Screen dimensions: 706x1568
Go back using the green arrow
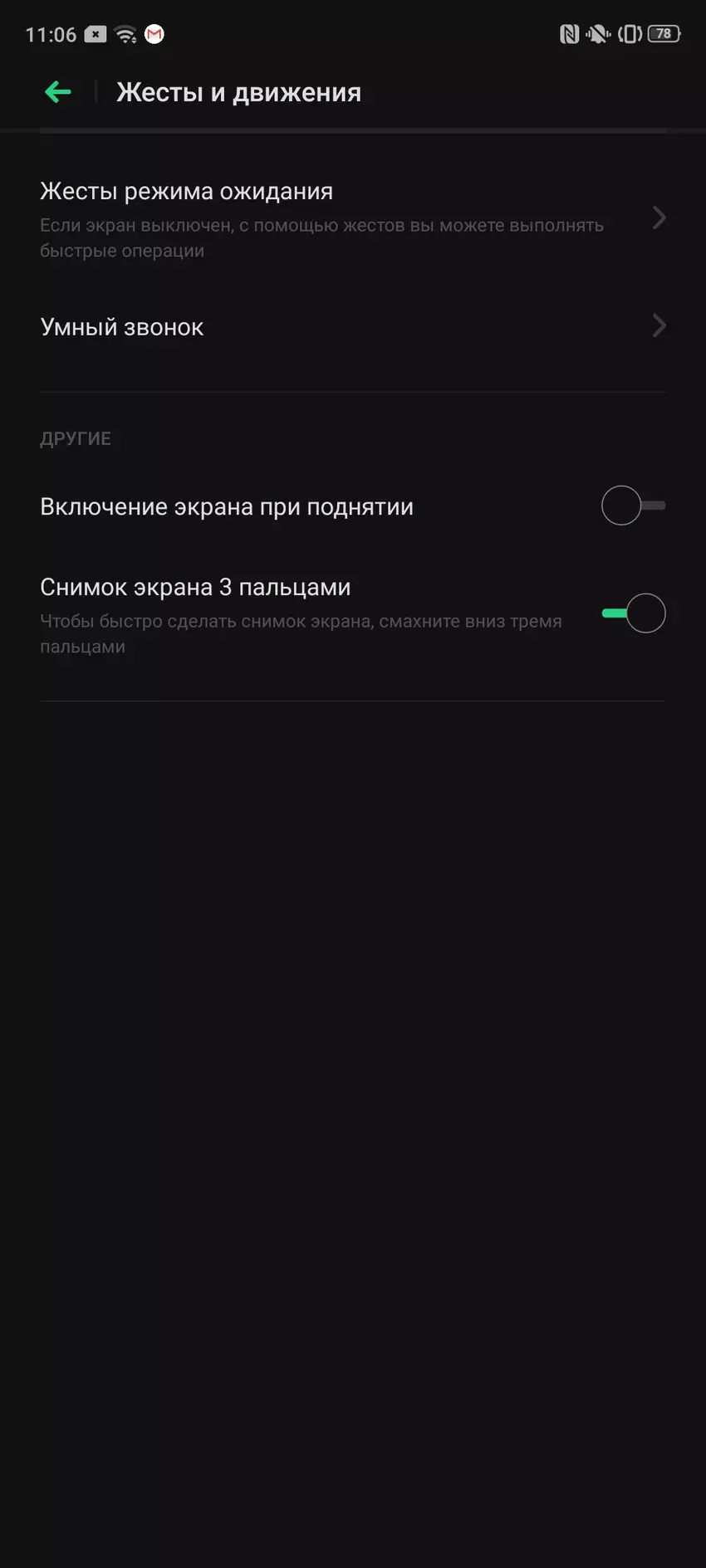point(58,92)
